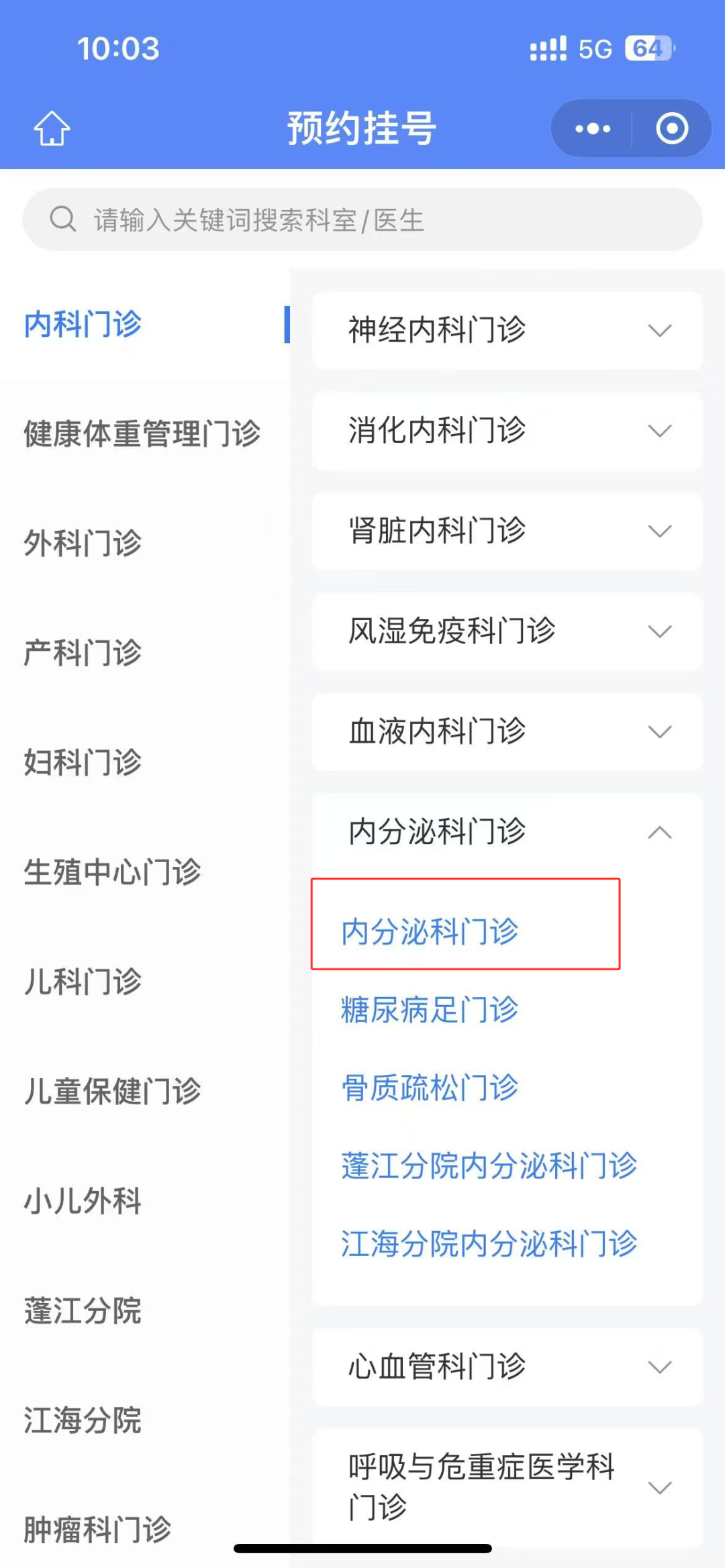Expand 风湿免疫科门诊 section
Image resolution: width=725 pixels, height=1568 pixels.
[507, 631]
